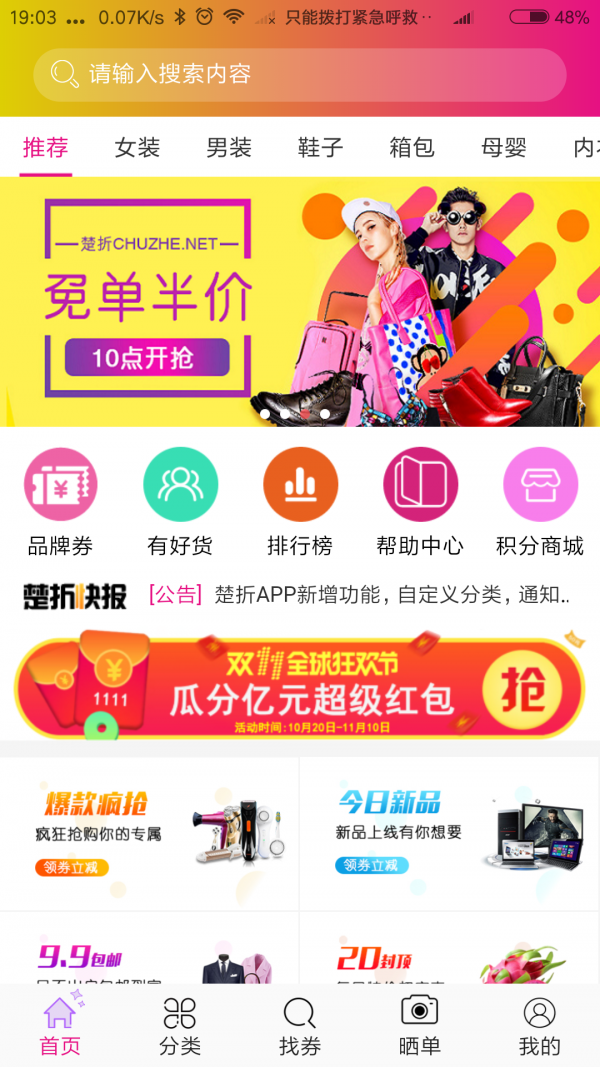
Task: Open the 找券 bottom tab
Action: [300, 1026]
